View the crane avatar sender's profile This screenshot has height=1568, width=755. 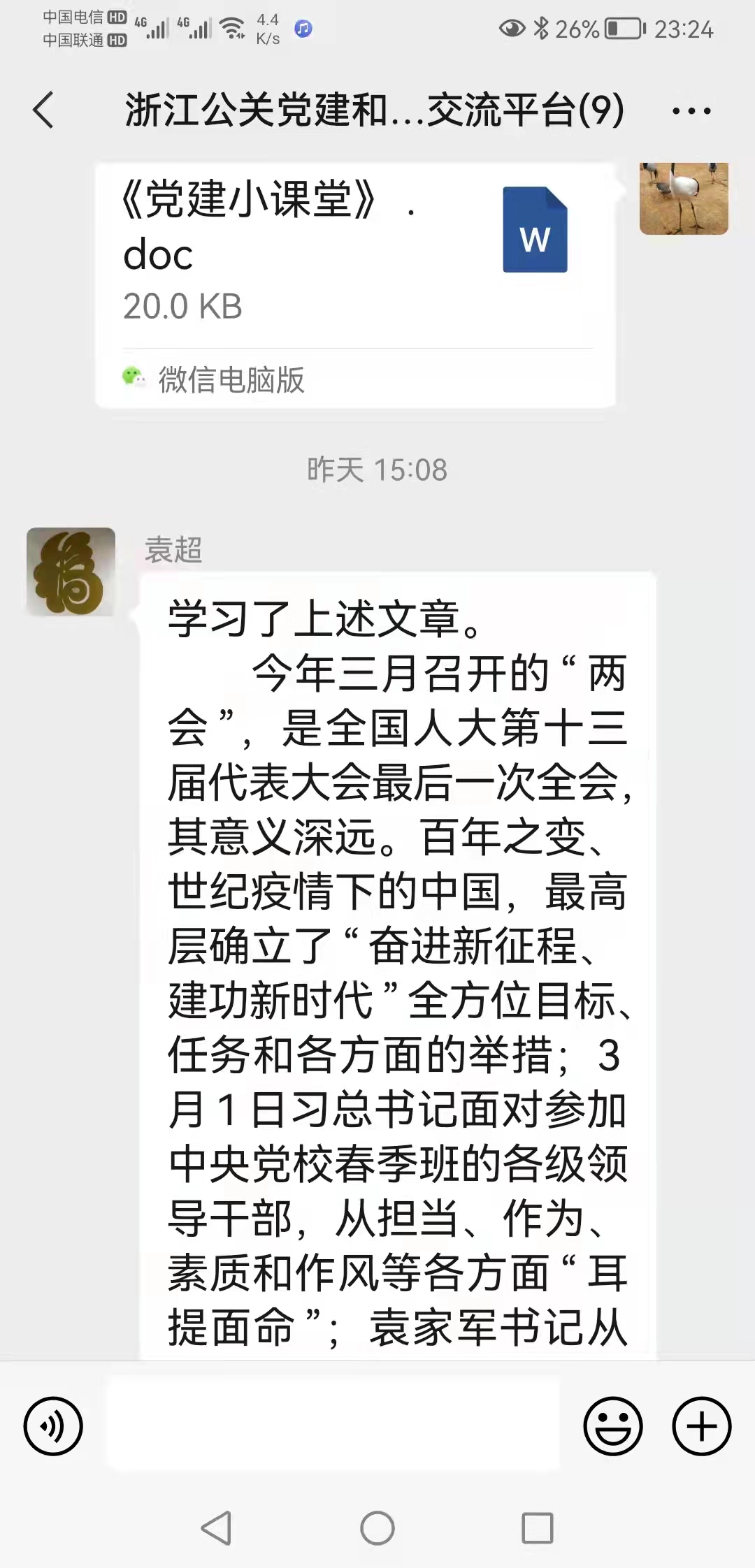(x=683, y=198)
